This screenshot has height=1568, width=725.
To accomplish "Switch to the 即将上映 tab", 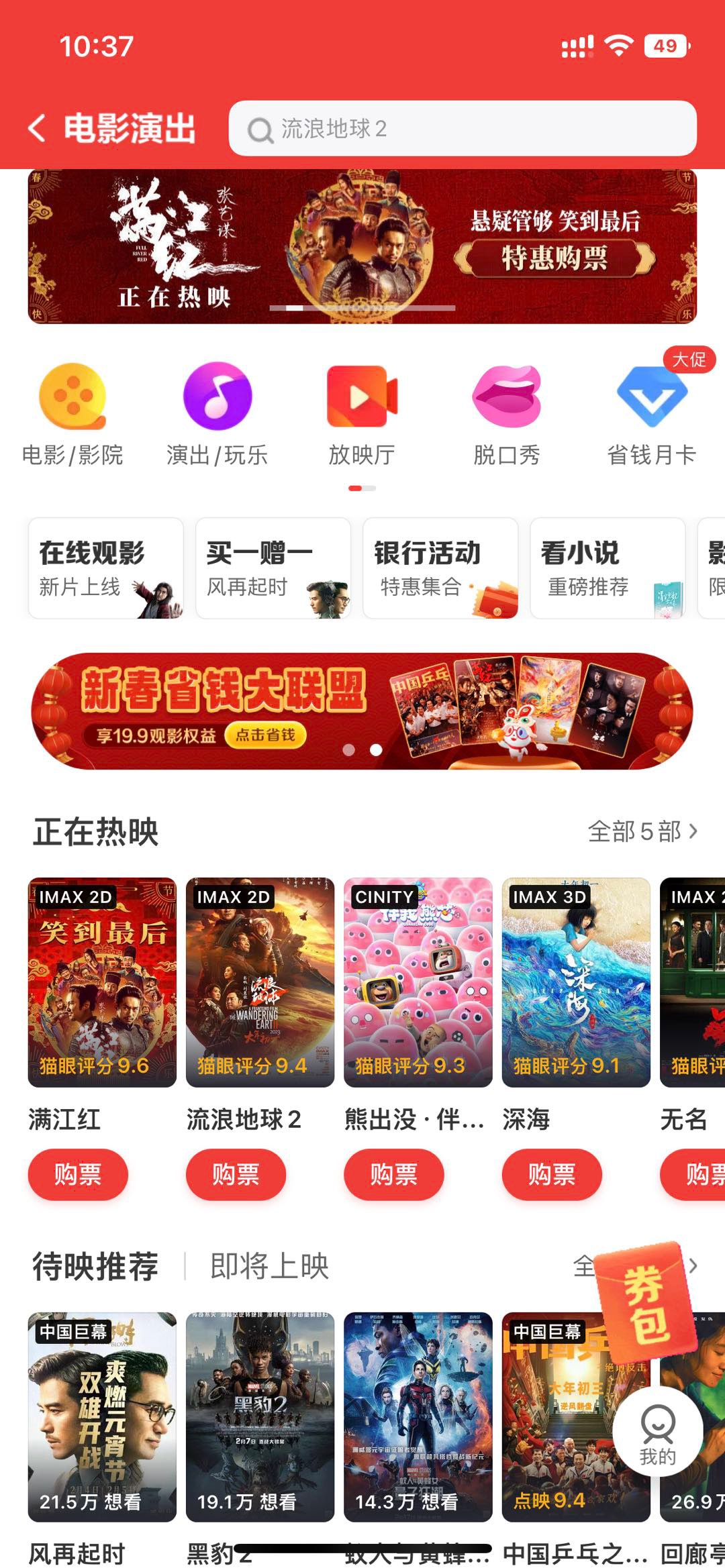I will 269,1266.
